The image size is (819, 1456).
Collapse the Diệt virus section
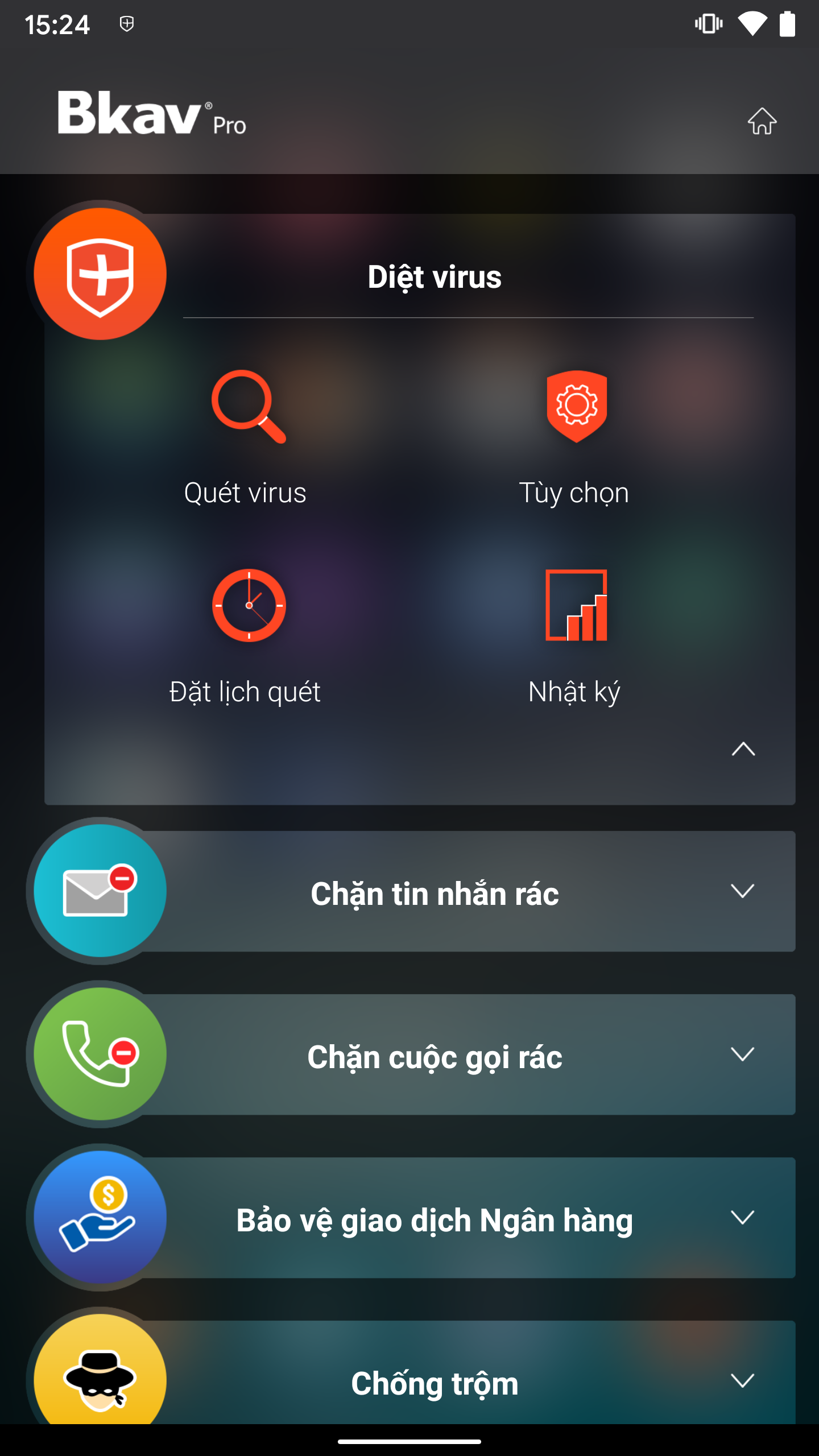743,749
